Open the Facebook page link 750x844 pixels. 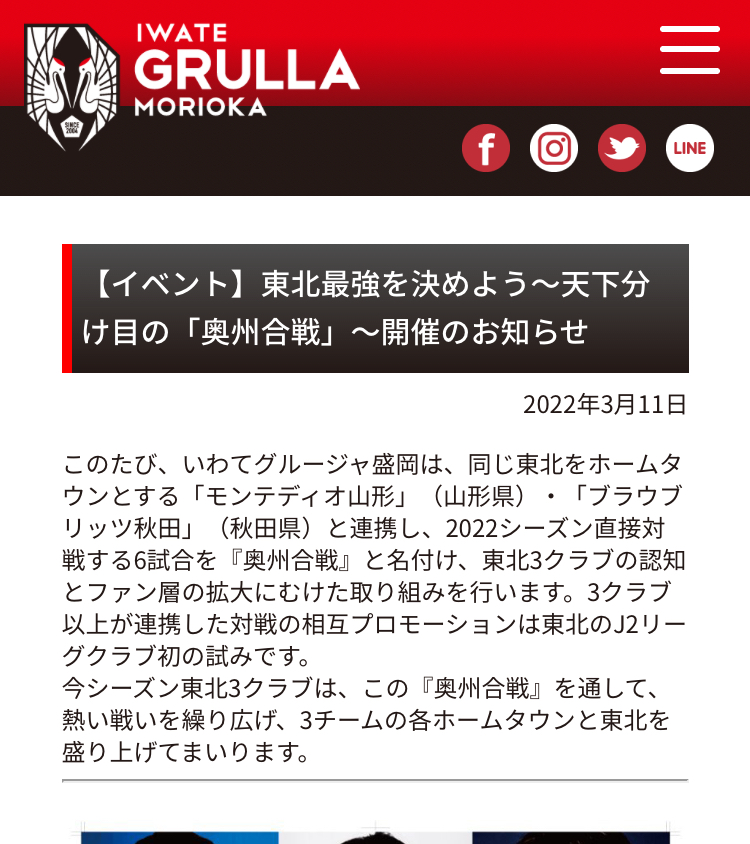486,148
